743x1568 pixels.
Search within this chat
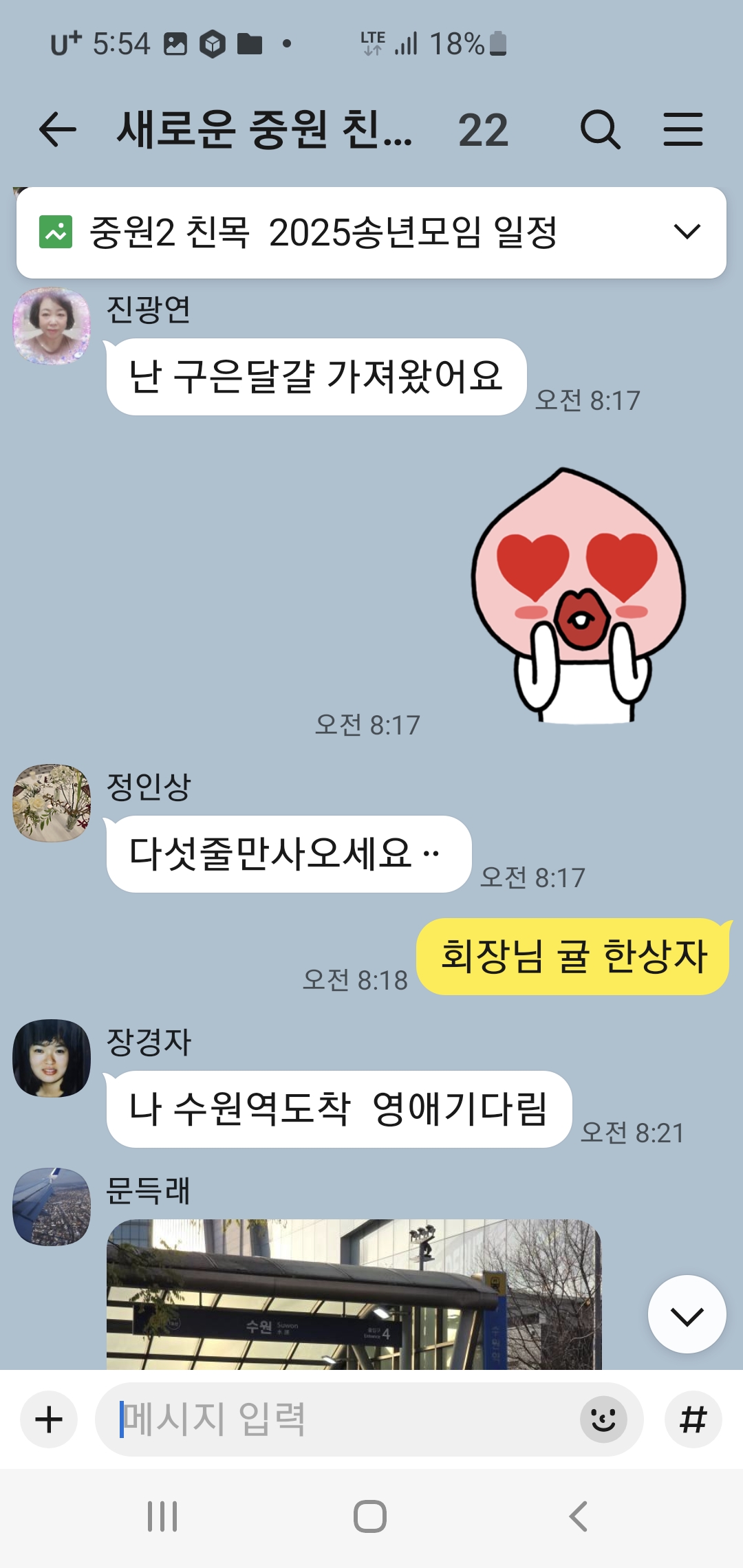(600, 129)
